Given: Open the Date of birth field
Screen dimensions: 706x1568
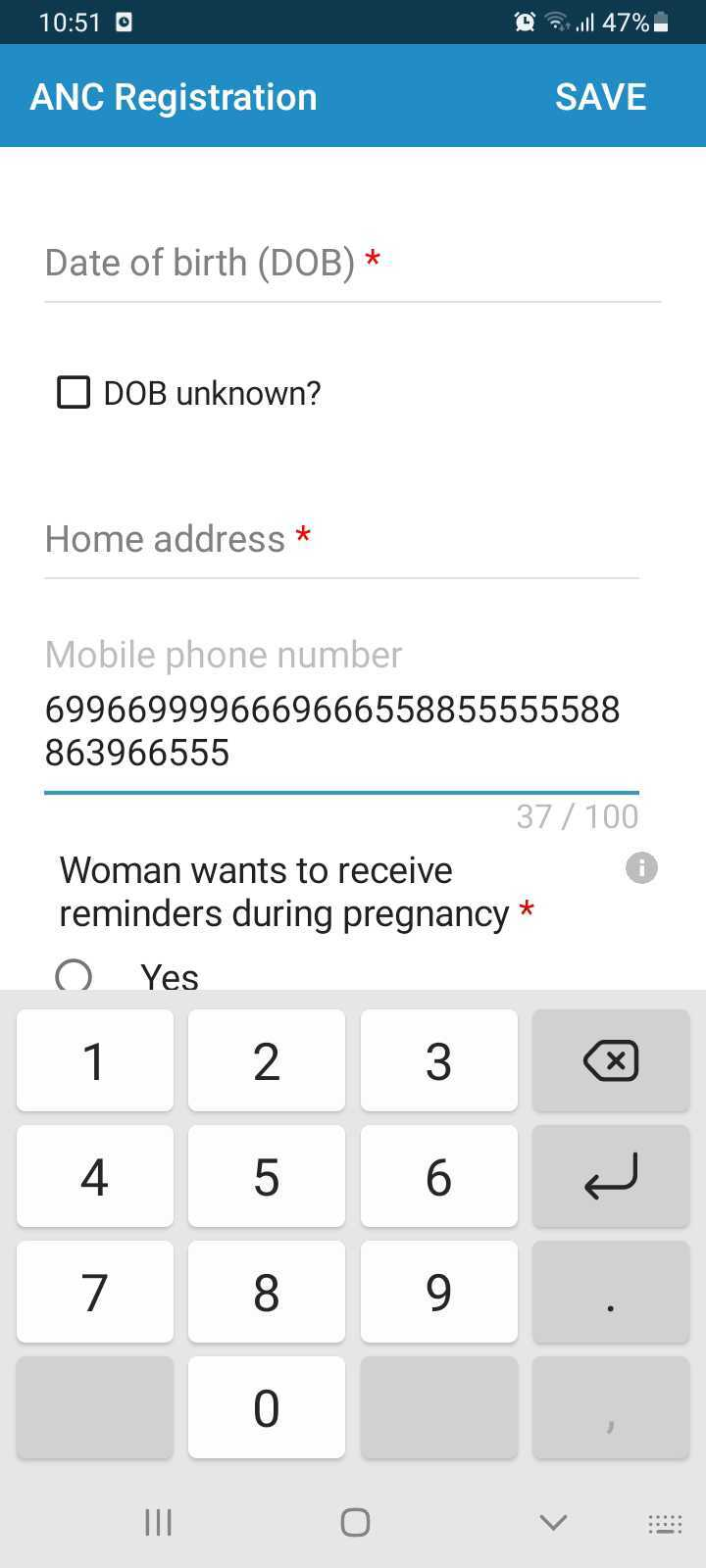Looking at the screenshot, I should (x=351, y=264).
